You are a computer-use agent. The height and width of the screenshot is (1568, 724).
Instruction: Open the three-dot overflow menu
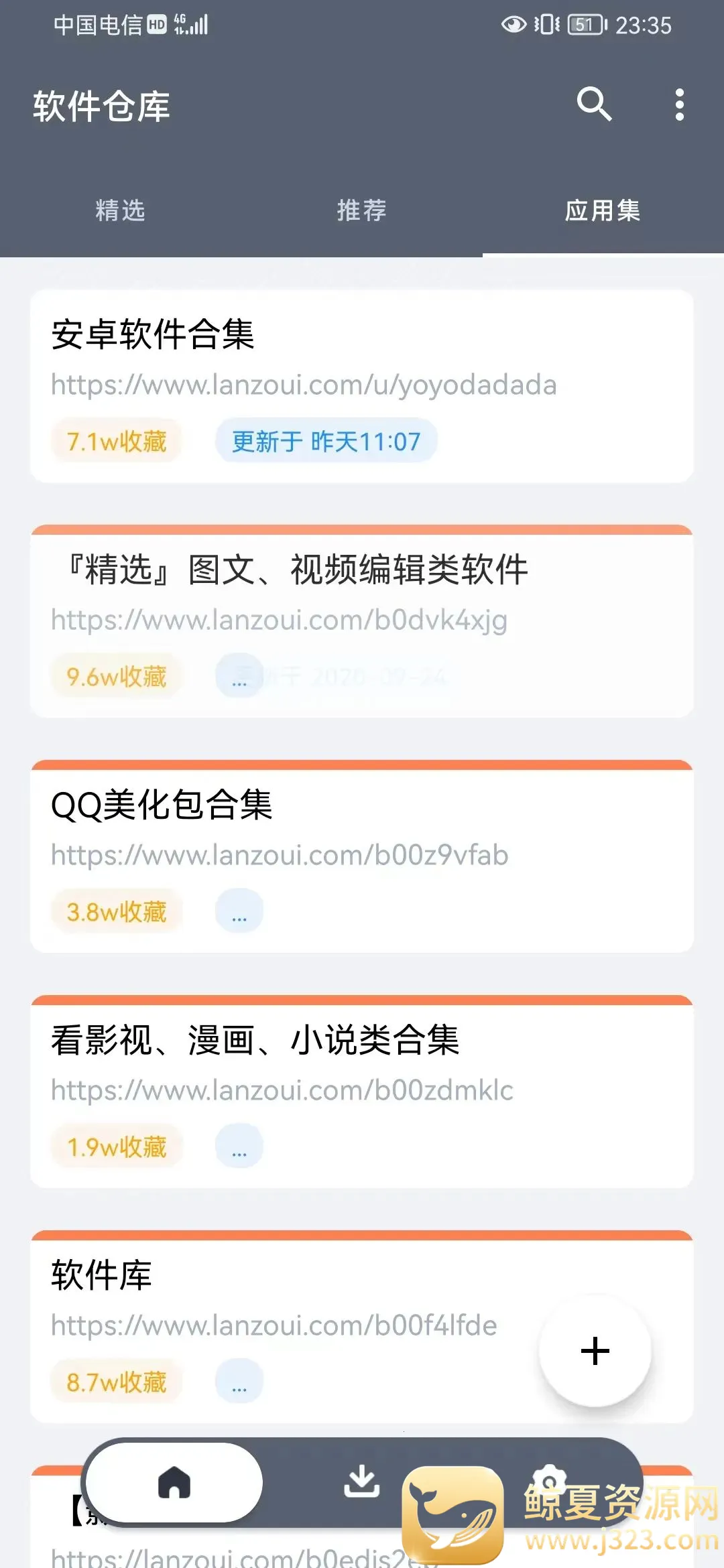coord(679,105)
